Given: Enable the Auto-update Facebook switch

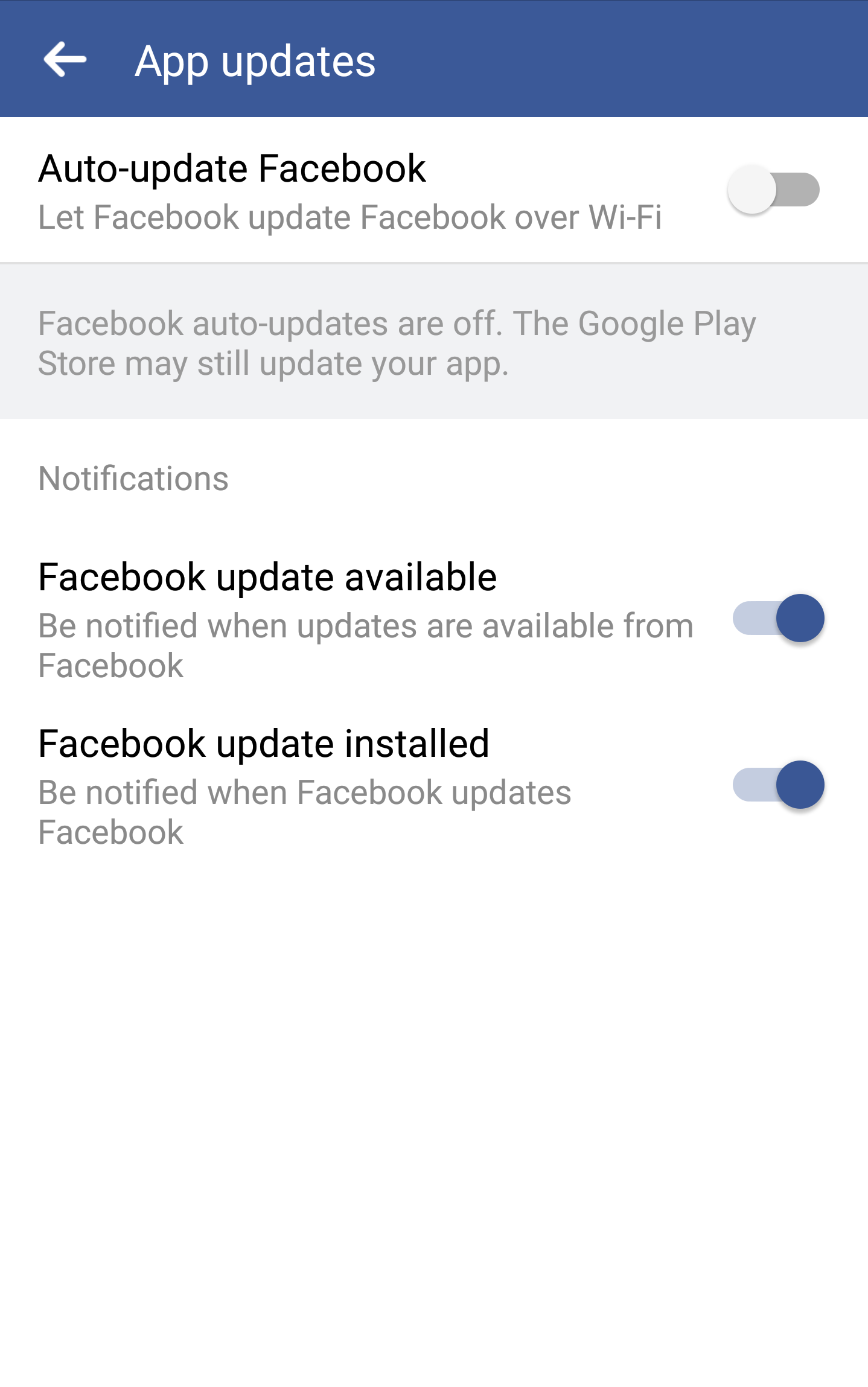Looking at the screenshot, I should (774, 190).
